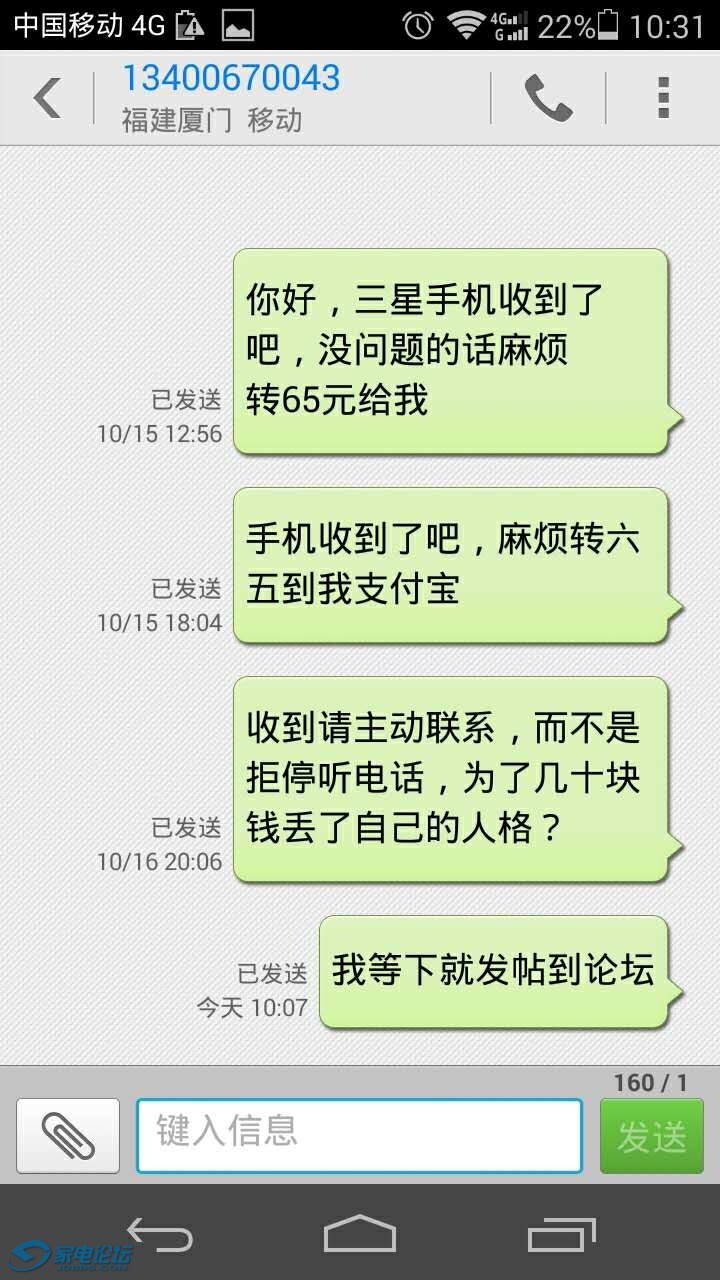Tap the green 发送 send button
Screen dimensions: 720x1280
pyautogui.click(x=651, y=1136)
